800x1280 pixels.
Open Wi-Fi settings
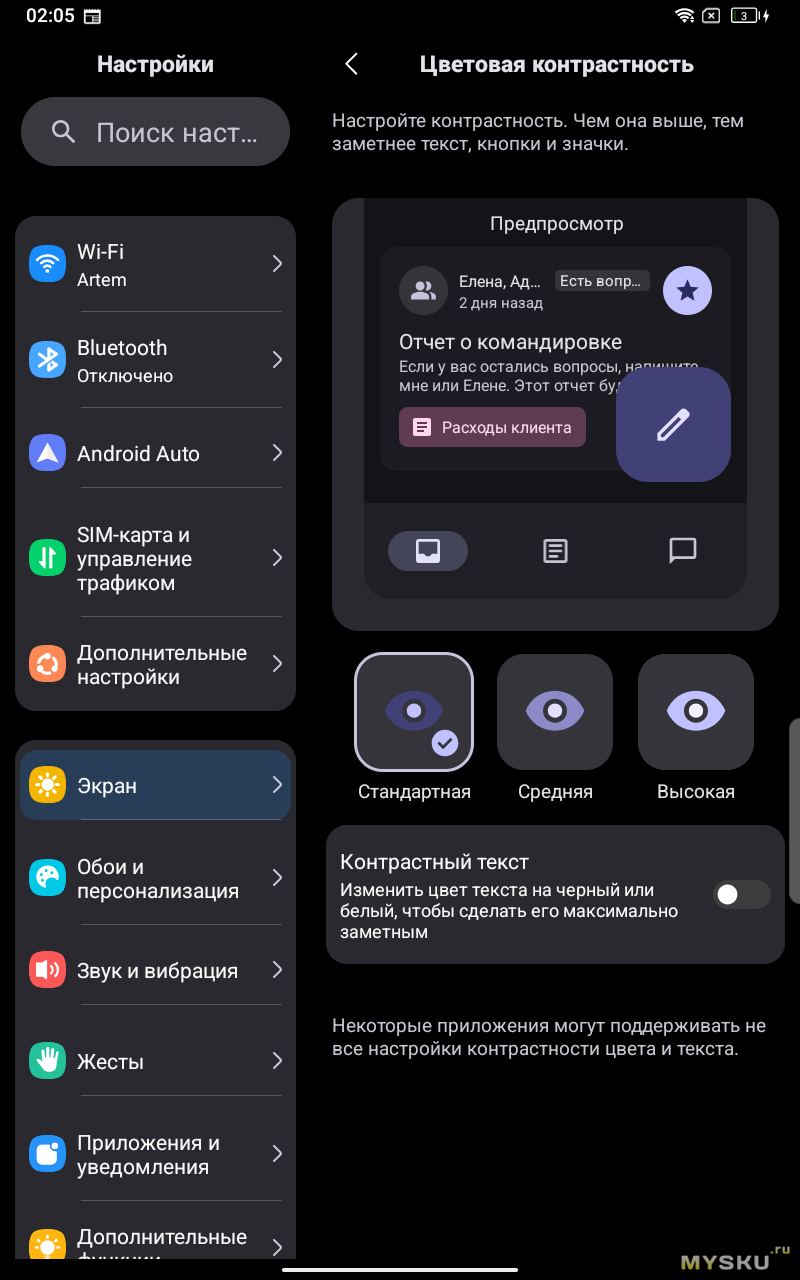click(x=155, y=264)
